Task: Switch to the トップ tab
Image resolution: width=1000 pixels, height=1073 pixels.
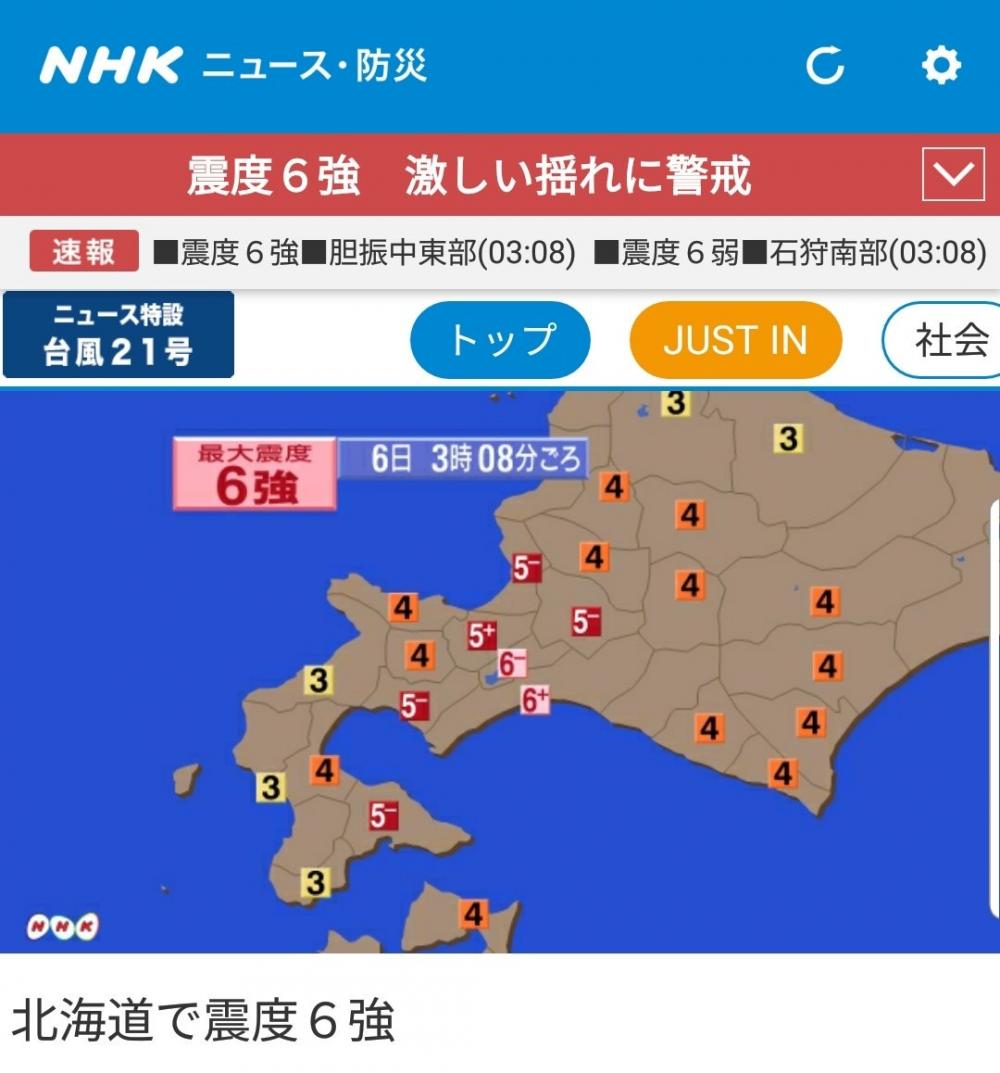Action: [x=500, y=340]
